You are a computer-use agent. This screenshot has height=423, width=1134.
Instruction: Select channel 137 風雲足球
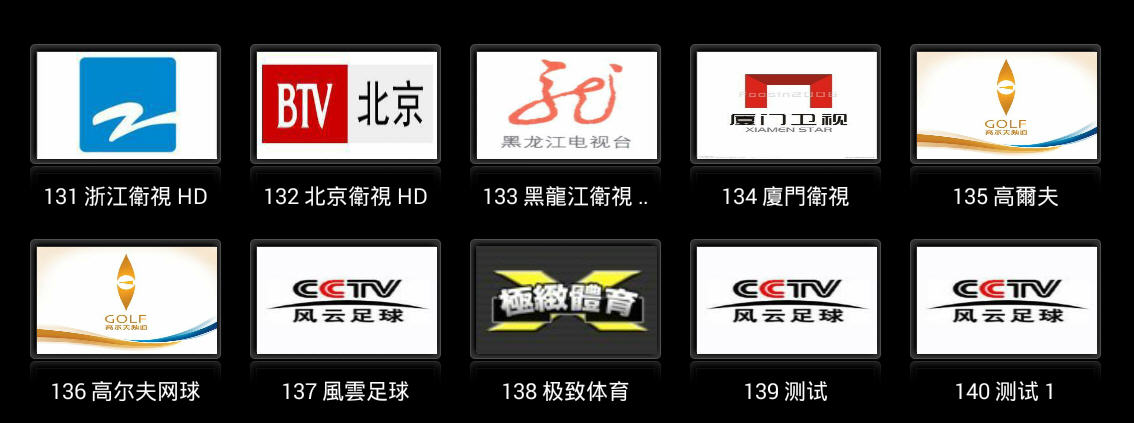coord(346,300)
